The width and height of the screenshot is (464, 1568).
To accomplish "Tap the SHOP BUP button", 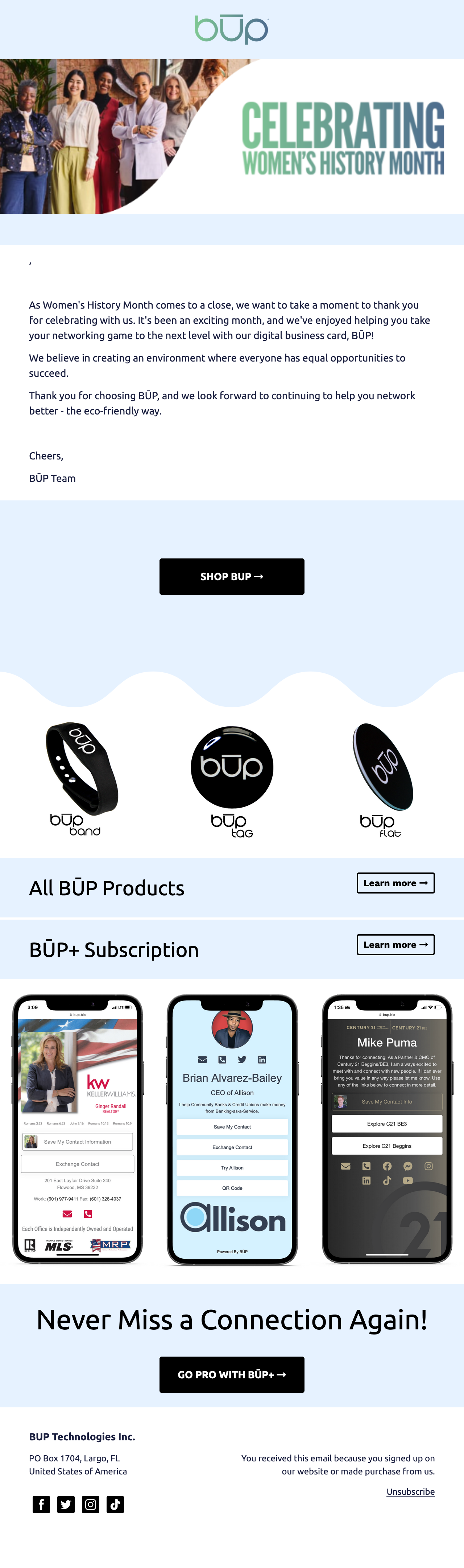I will (232, 577).
